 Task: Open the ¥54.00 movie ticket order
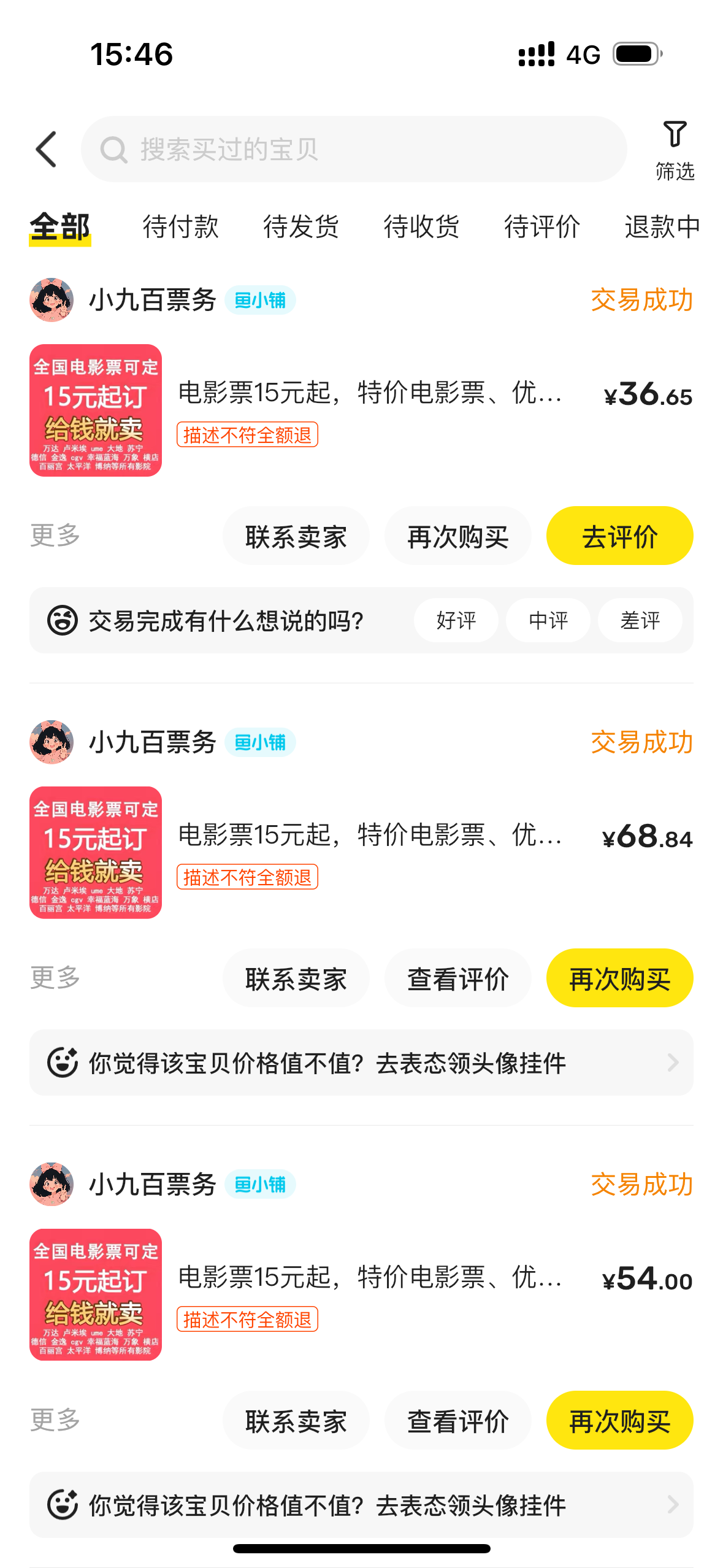[x=361, y=1295]
